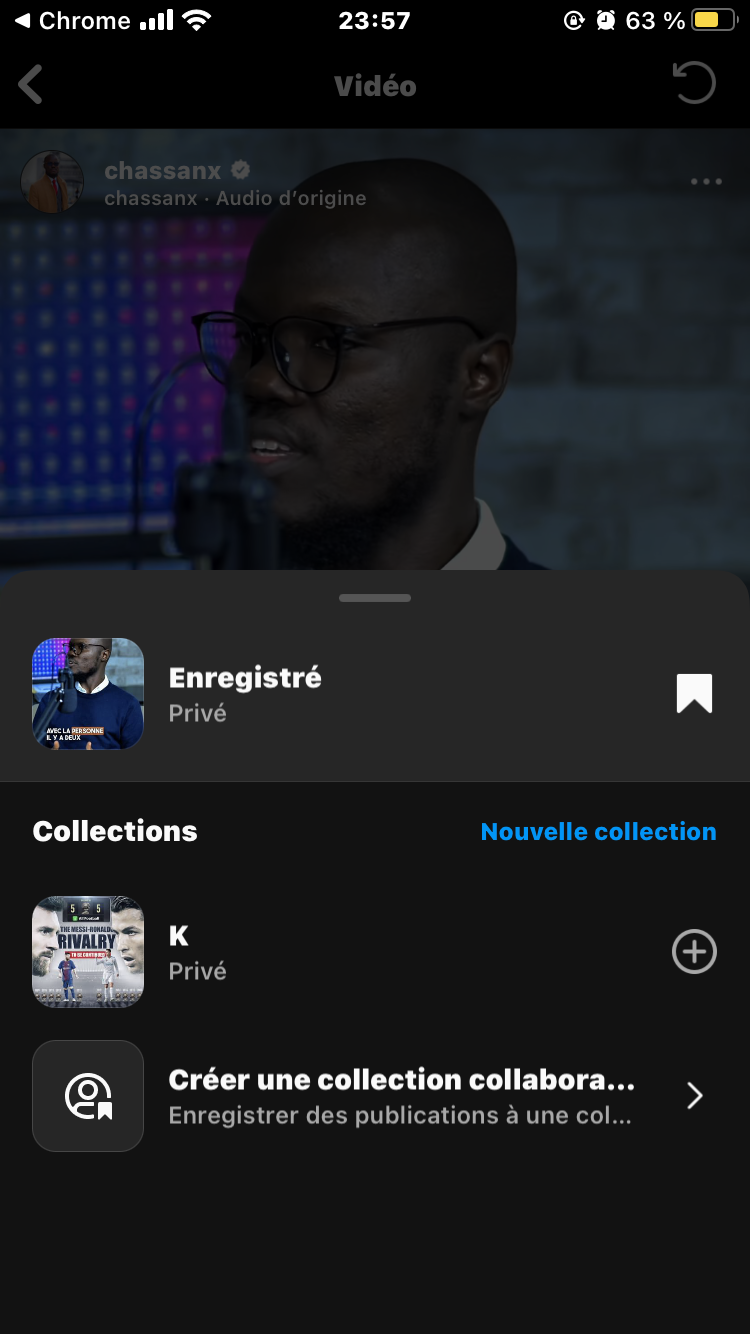750x1334 pixels.
Task: Add the video to collection K
Action: (694, 952)
